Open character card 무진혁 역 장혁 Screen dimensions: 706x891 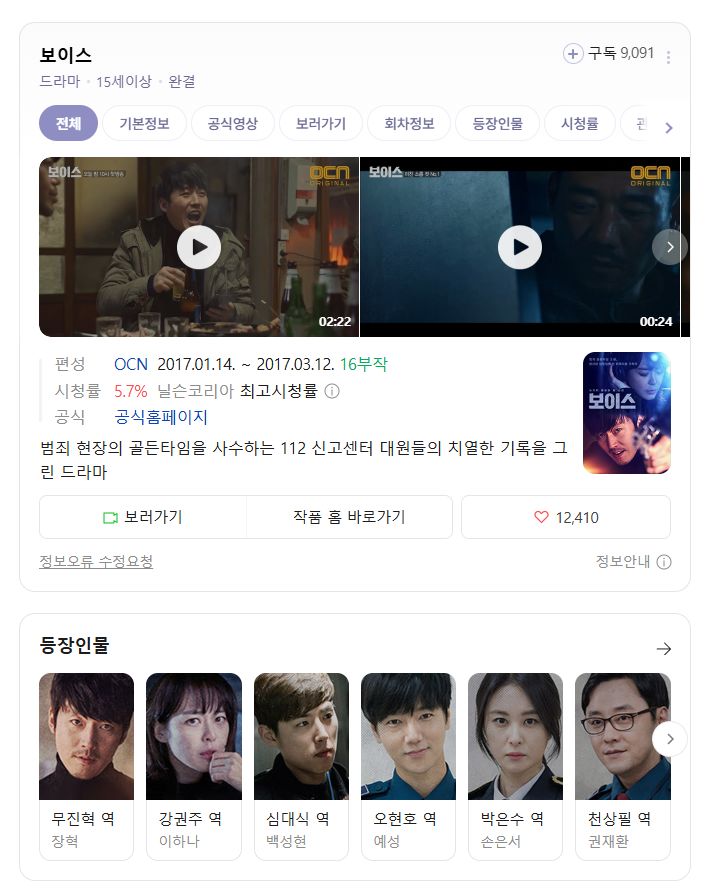pos(86,766)
